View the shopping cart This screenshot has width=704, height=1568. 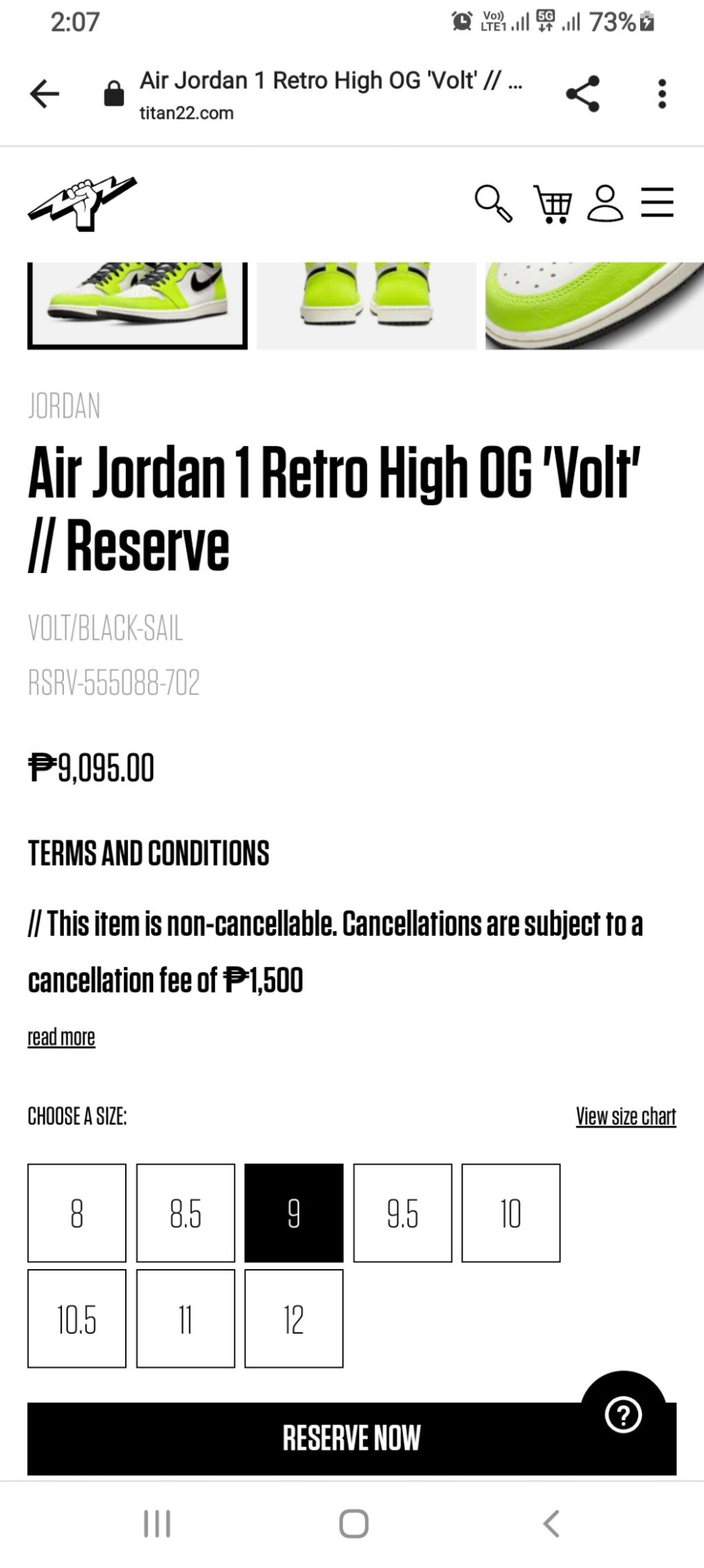click(553, 204)
